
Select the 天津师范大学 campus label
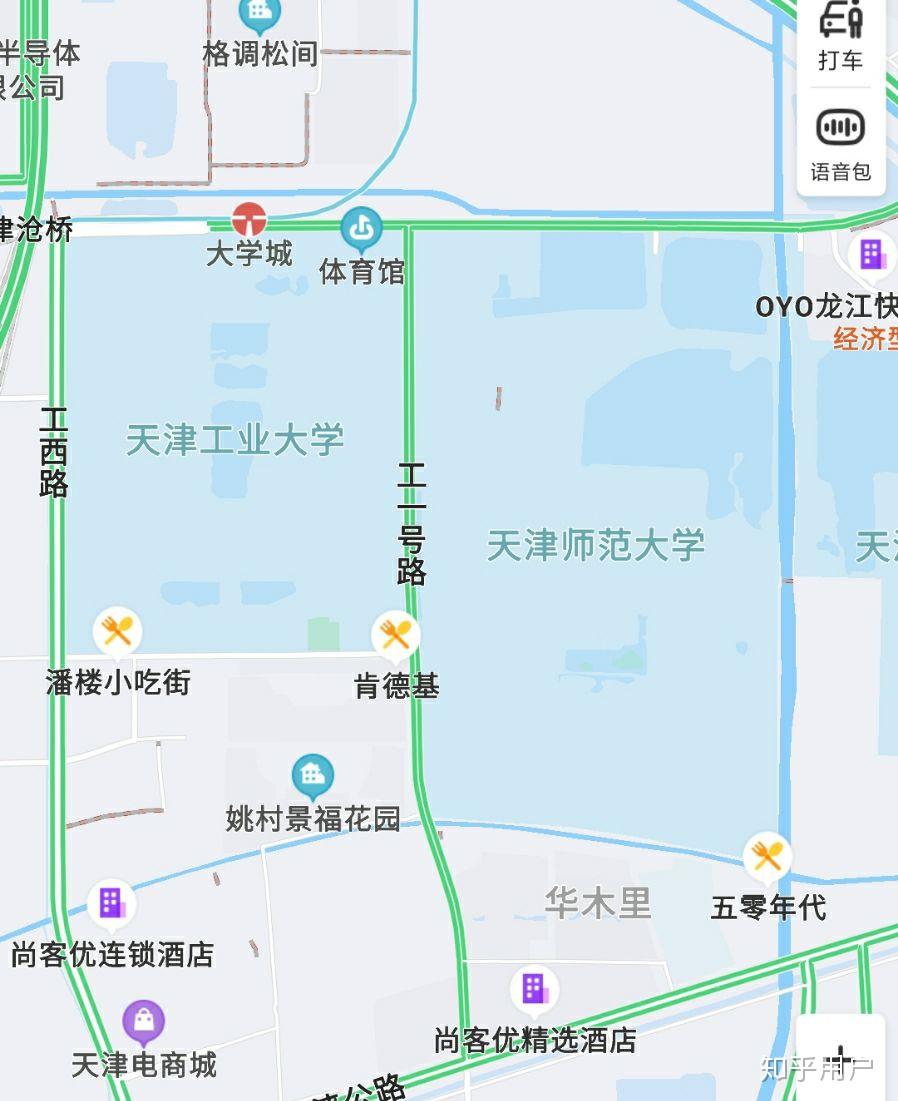(597, 546)
